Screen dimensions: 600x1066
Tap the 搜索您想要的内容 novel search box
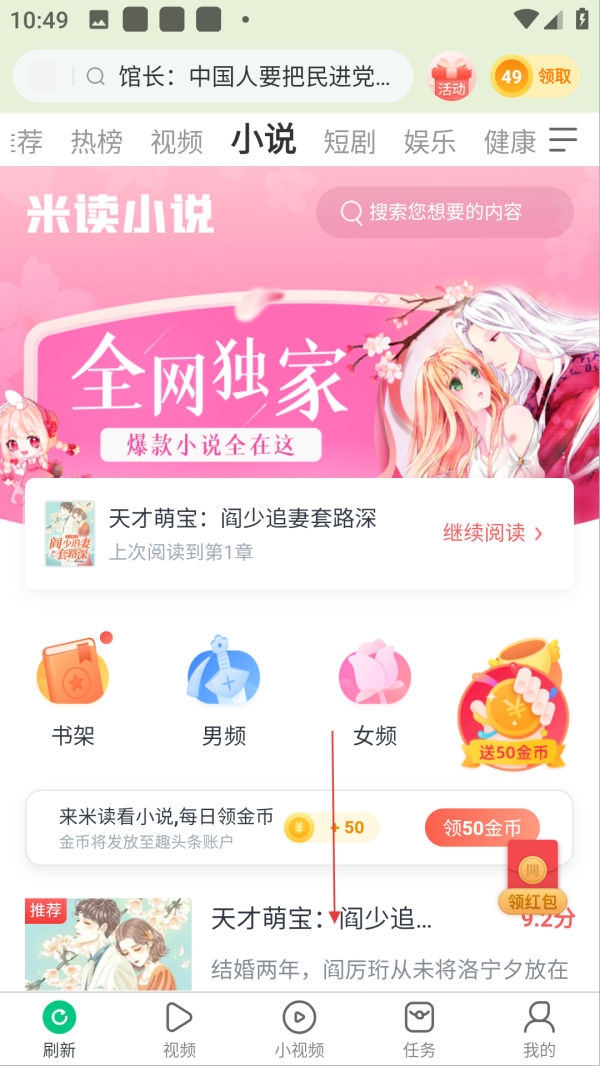click(x=445, y=212)
